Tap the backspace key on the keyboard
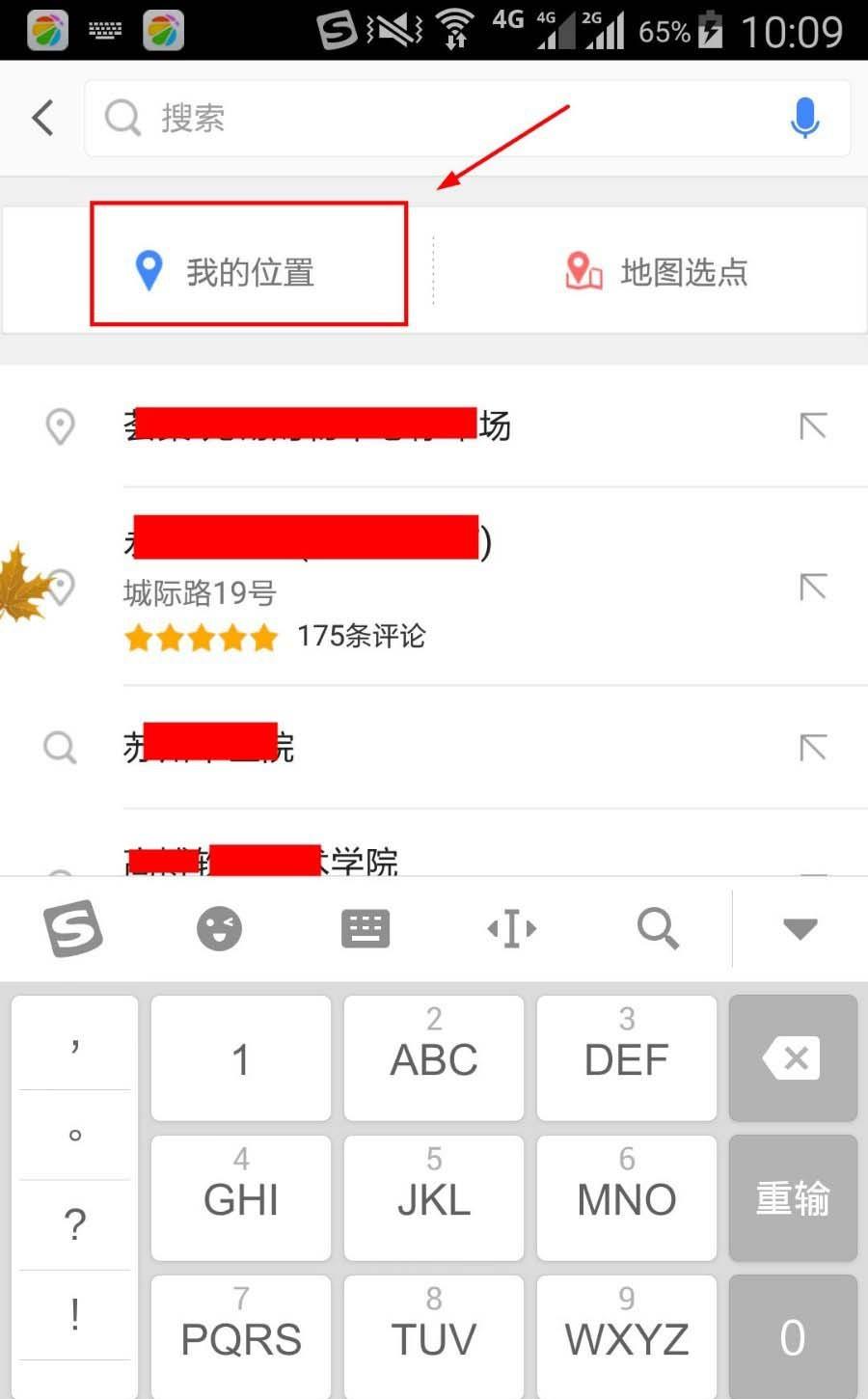This screenshot has height=1399, width=868. [792, 1057]
